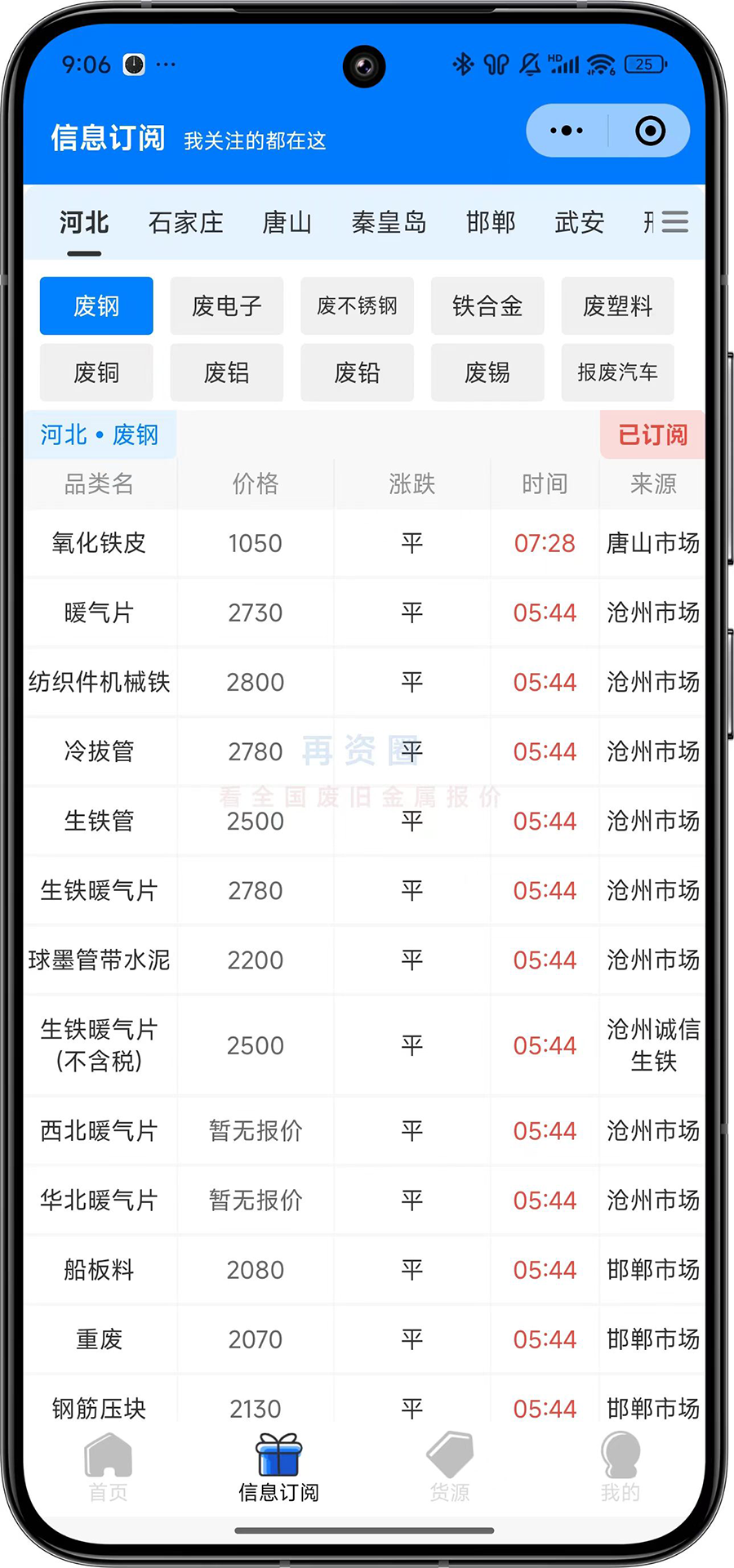734x1568 pixels.
Task: Click the 河北•废钢 label
Action: click(x=100, y=434)
